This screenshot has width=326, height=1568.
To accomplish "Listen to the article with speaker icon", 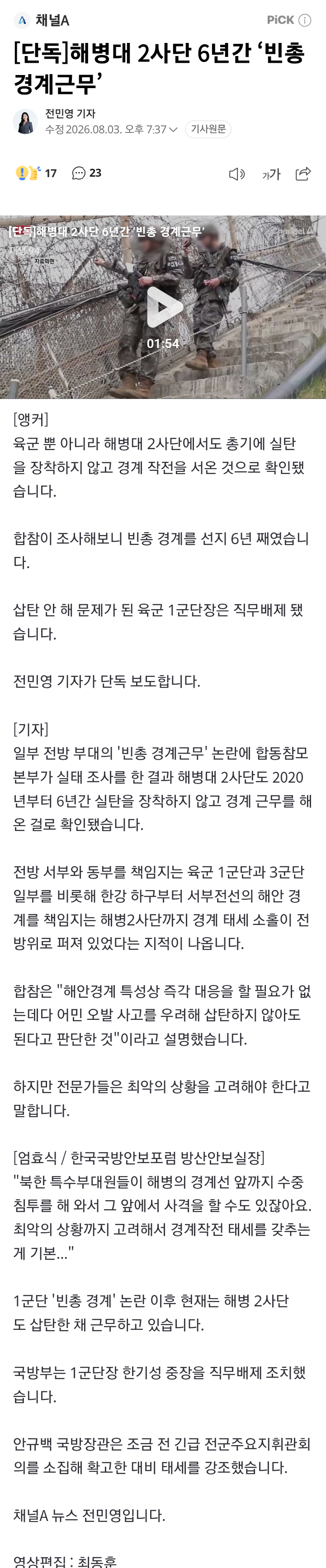I will click(236, 175).
